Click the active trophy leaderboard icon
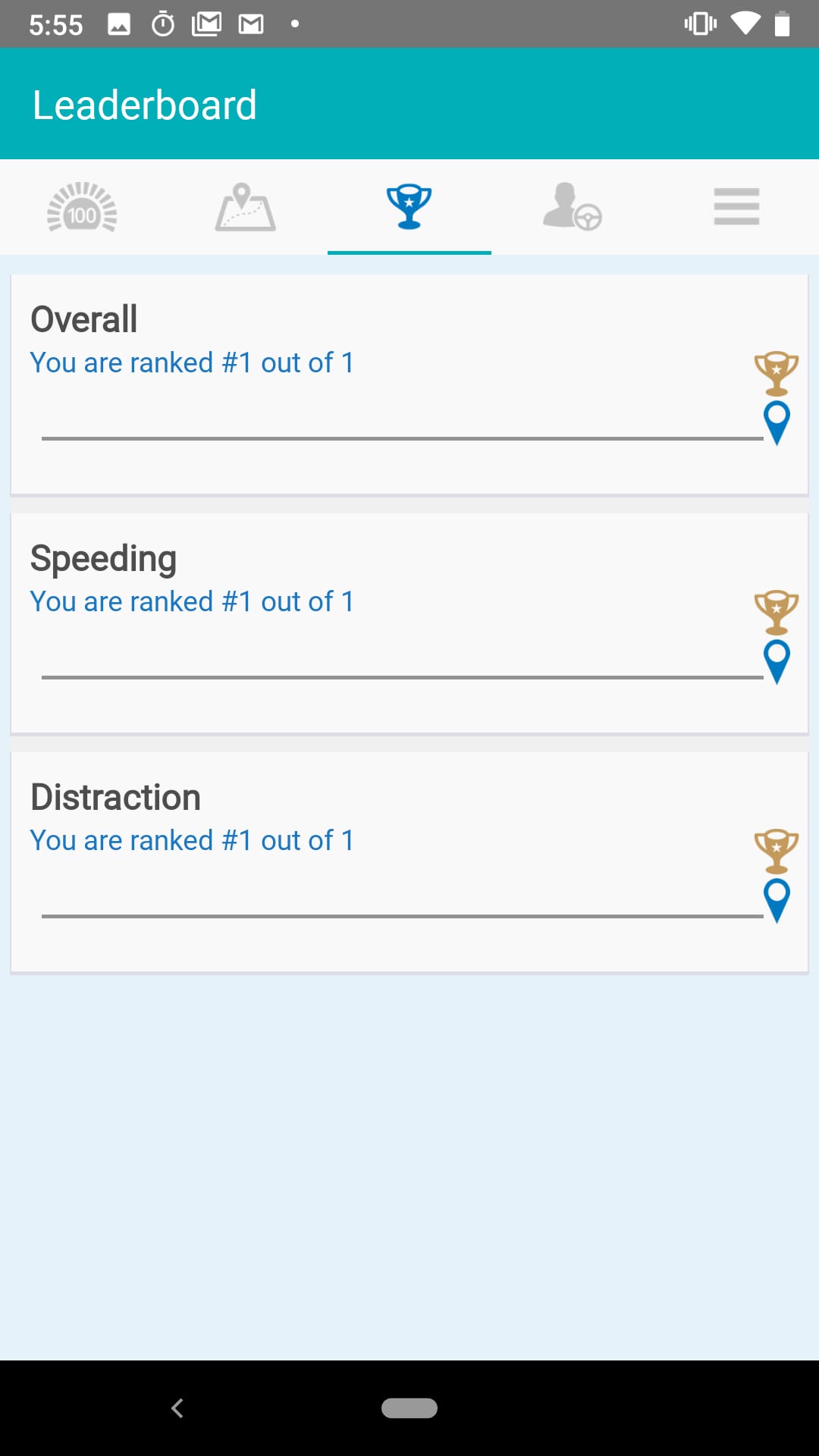Image resolution: width=819 pixels, height=1456 pixels. [409, 206]
